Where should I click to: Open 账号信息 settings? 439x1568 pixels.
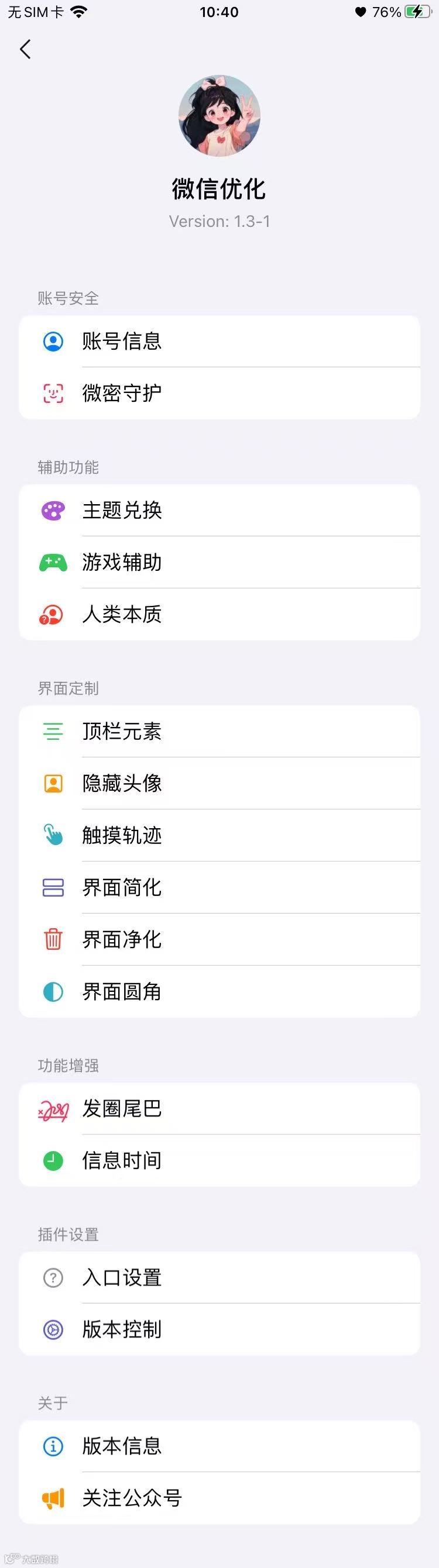(219, 341)
